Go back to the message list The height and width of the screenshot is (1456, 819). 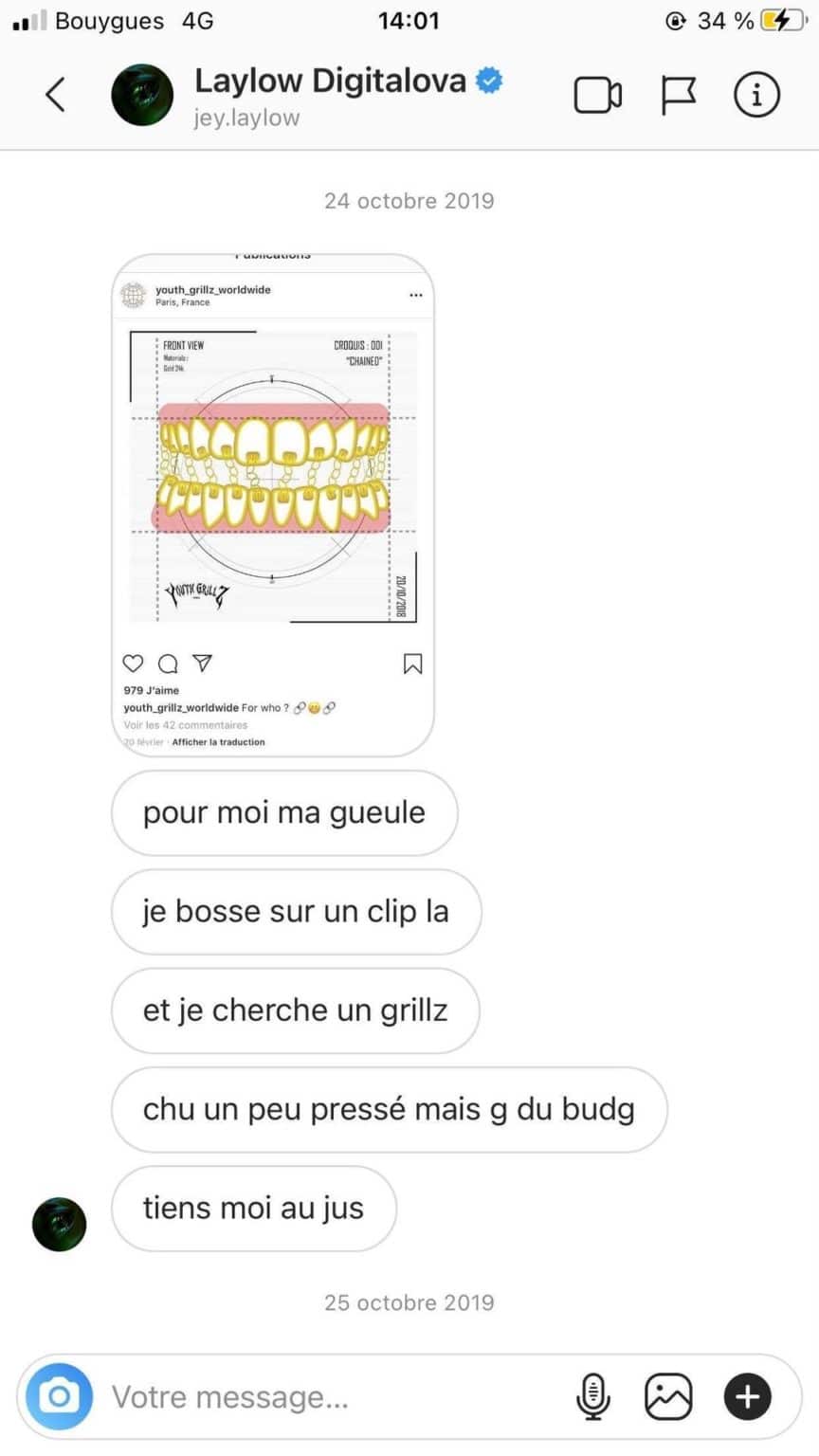click(x=55, y=95)
